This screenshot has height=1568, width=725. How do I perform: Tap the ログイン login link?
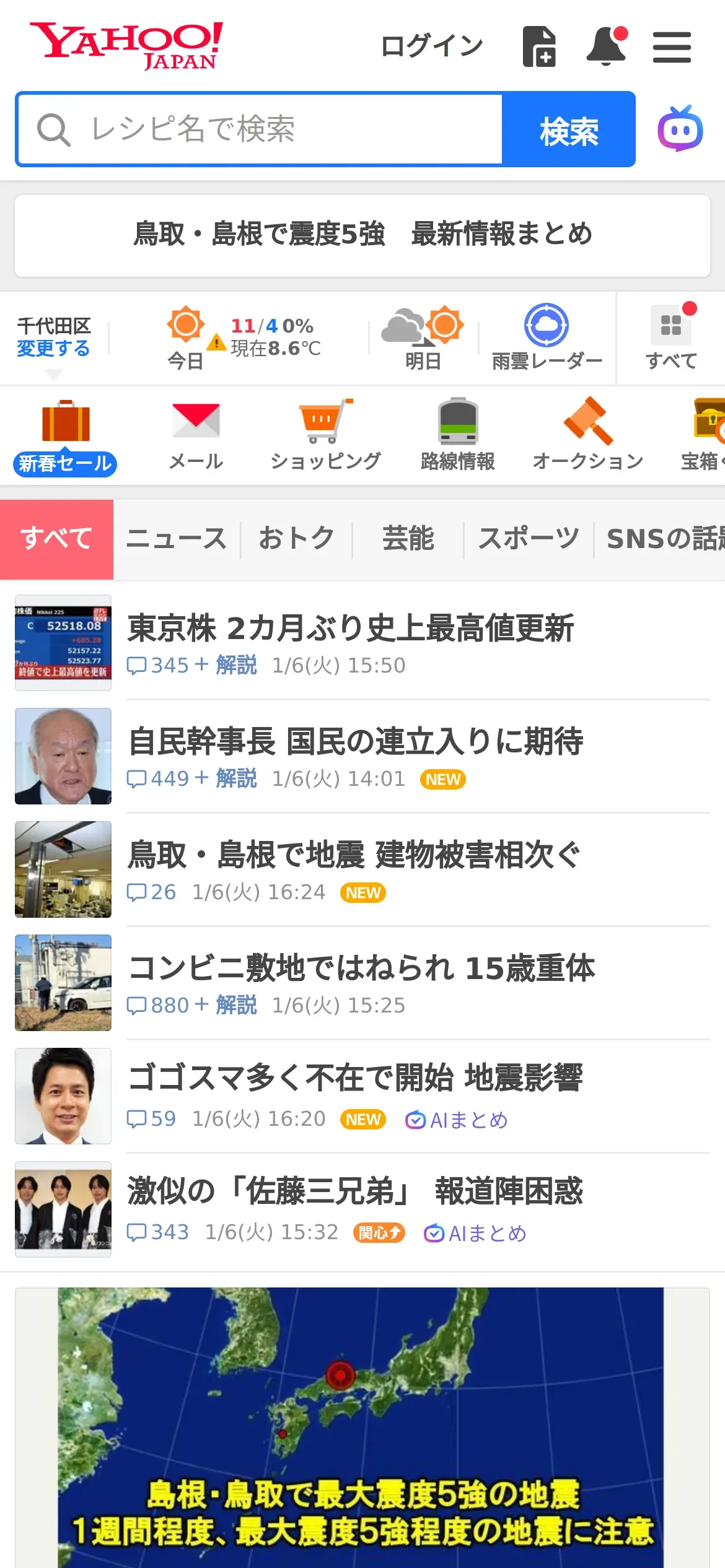click(x=431, y=46)
